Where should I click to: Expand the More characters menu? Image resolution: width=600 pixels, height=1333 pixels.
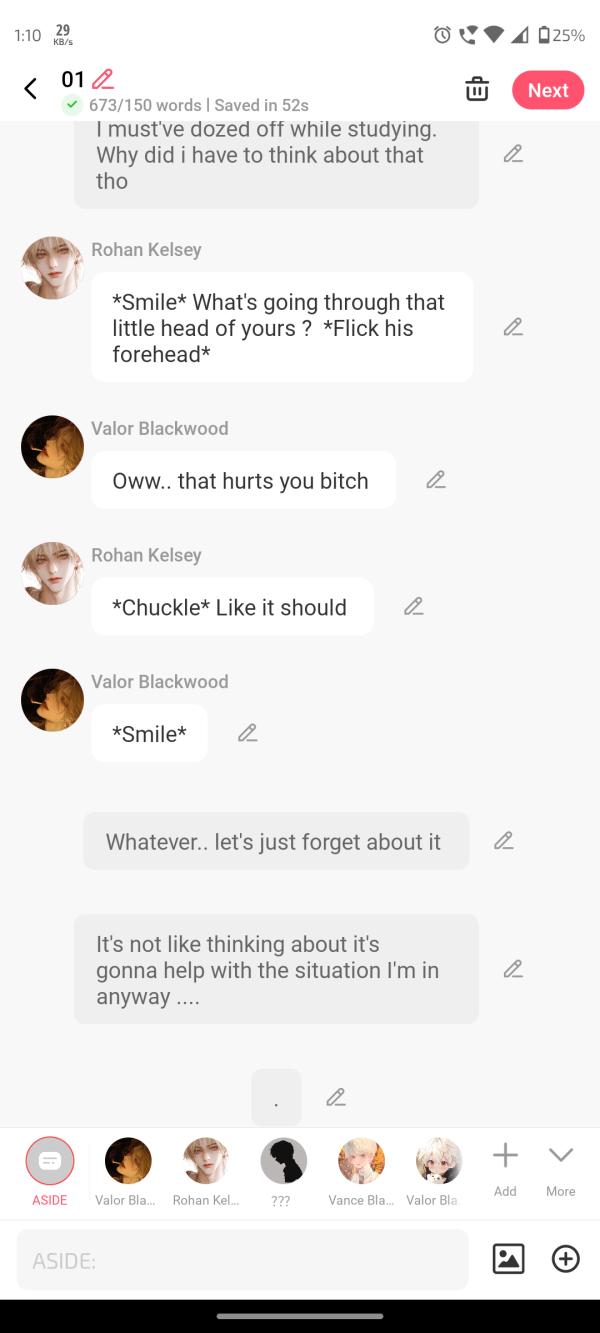click(560, 1166)
